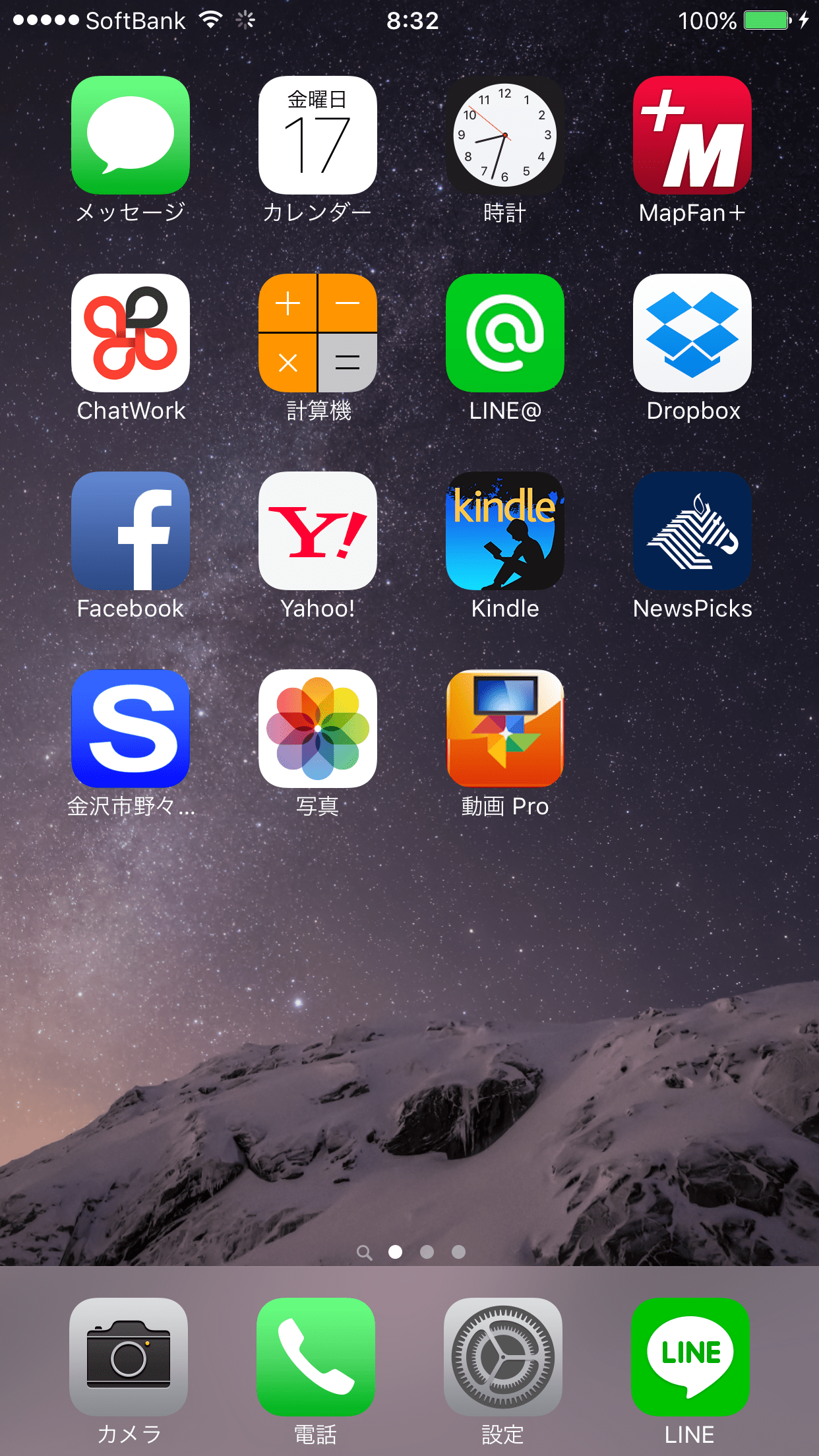819x1456 pixels.
Task: Launch Dropbox
Action: (692, 333)
